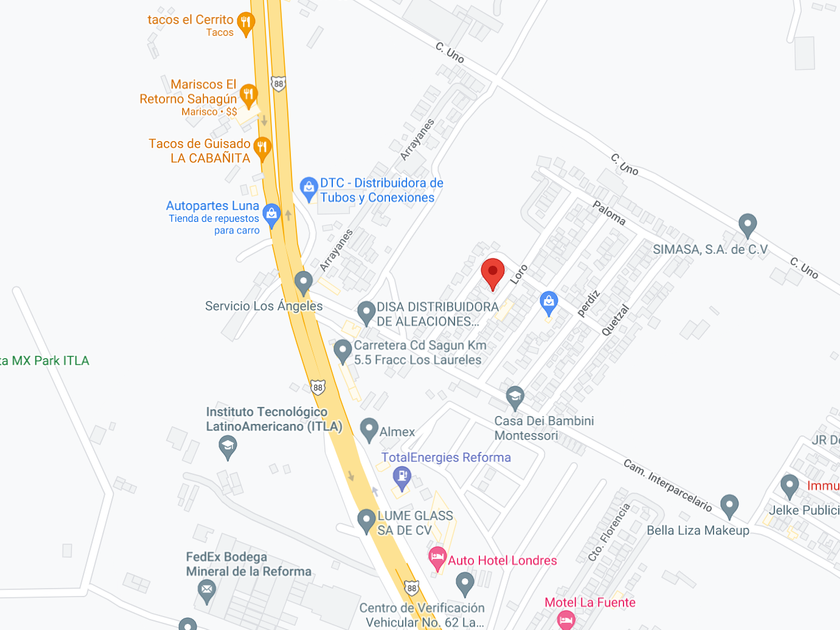The height and width of the screenshot is (630, 840).
Task: Open the Autopartes Luna store pin
Action: coord(272,216)
